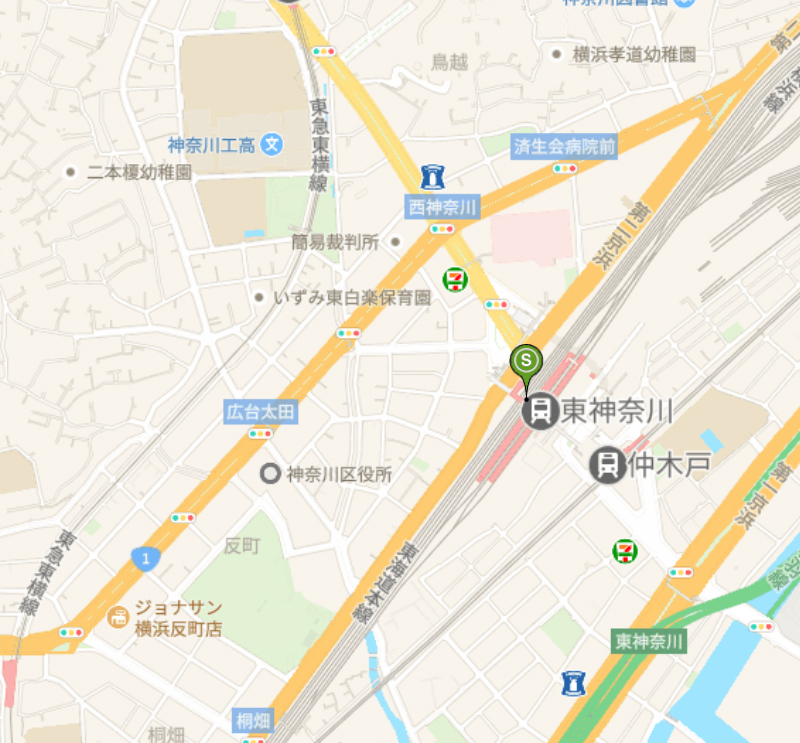Select the 仲木戸 station marker

tap(606, 464)
